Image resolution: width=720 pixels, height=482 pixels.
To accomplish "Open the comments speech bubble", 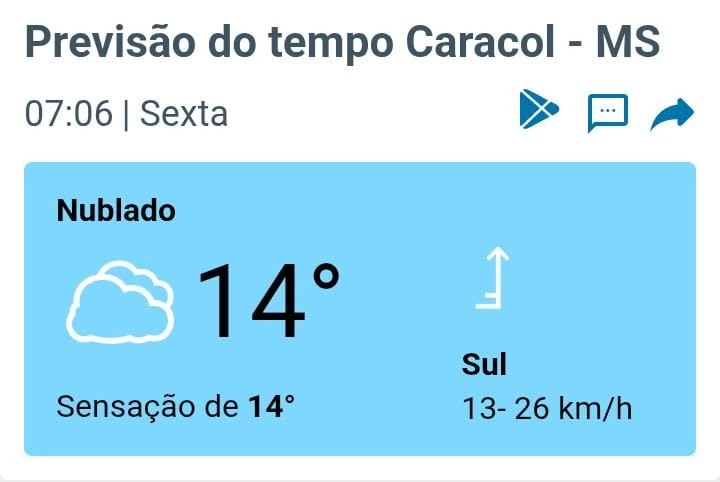I will click(607, 112).
